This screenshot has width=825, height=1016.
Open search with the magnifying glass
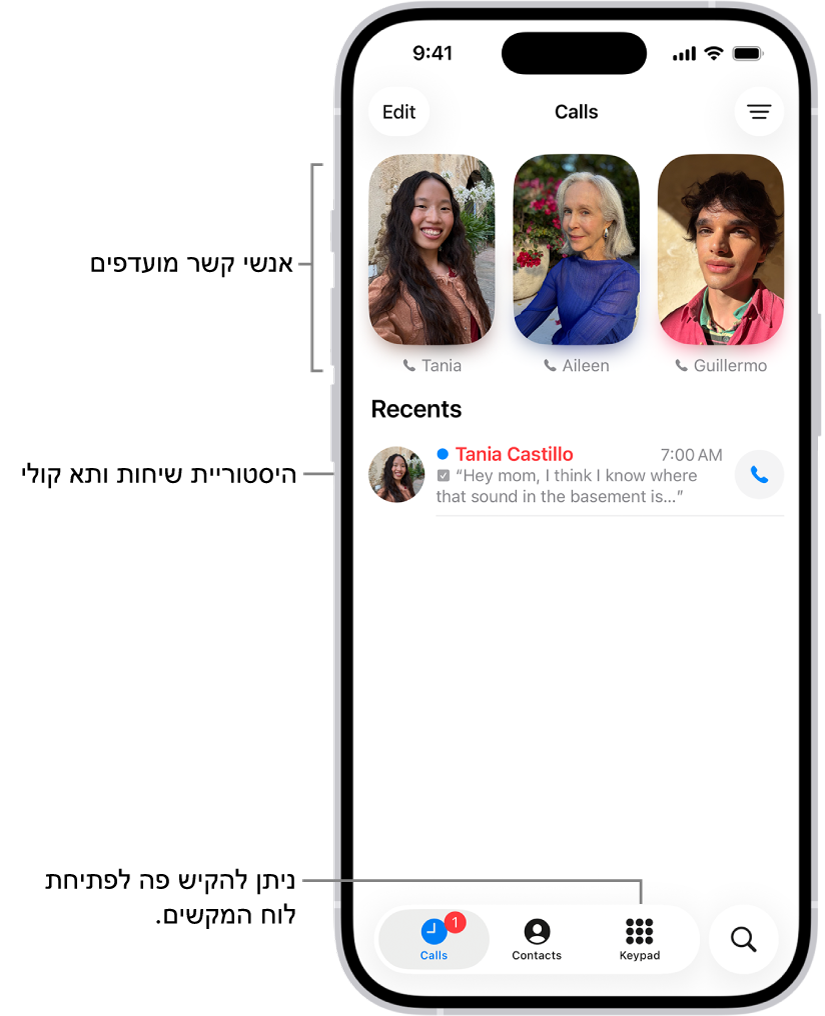(x=743, y=940)
